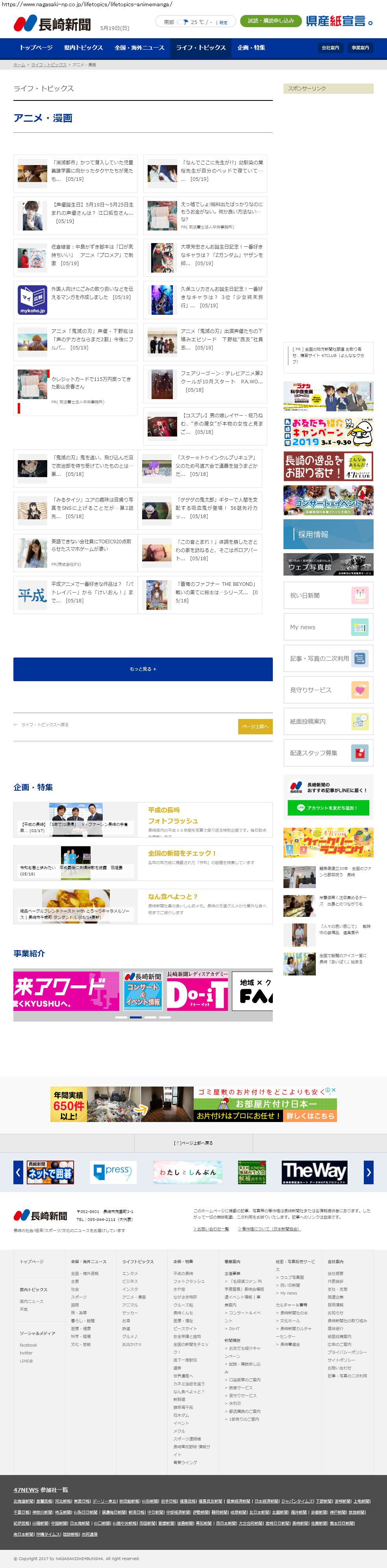Add LINE friend with アカウントを友だち追加
387x1568 pixels.
329,808
